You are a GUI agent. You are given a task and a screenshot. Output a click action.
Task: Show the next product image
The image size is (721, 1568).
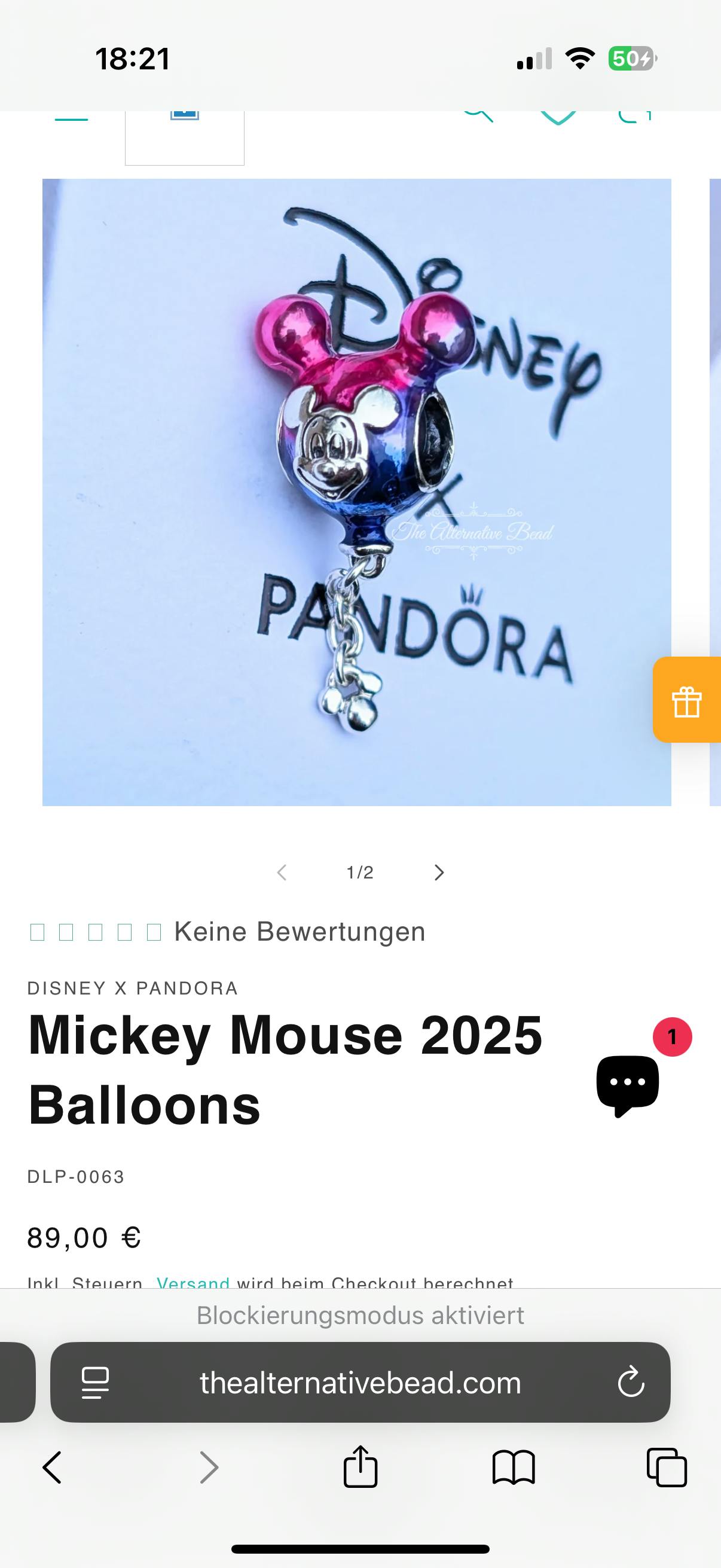pyautogui.click(x=439, y=873)
